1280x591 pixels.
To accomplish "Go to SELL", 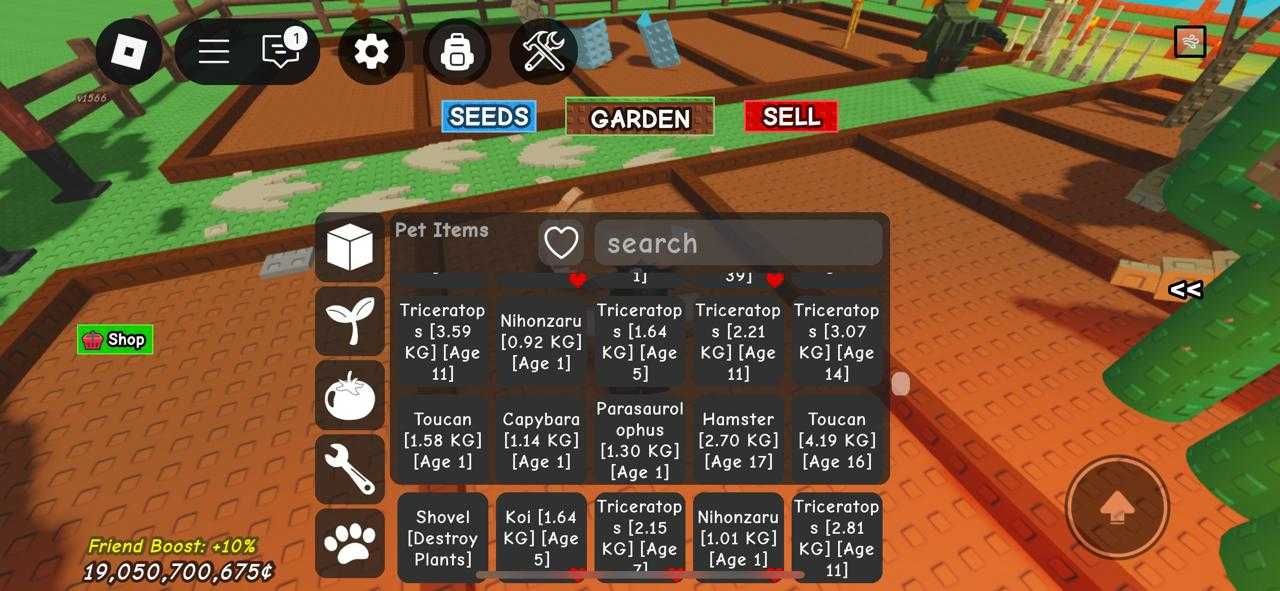I will coord(791,116).
